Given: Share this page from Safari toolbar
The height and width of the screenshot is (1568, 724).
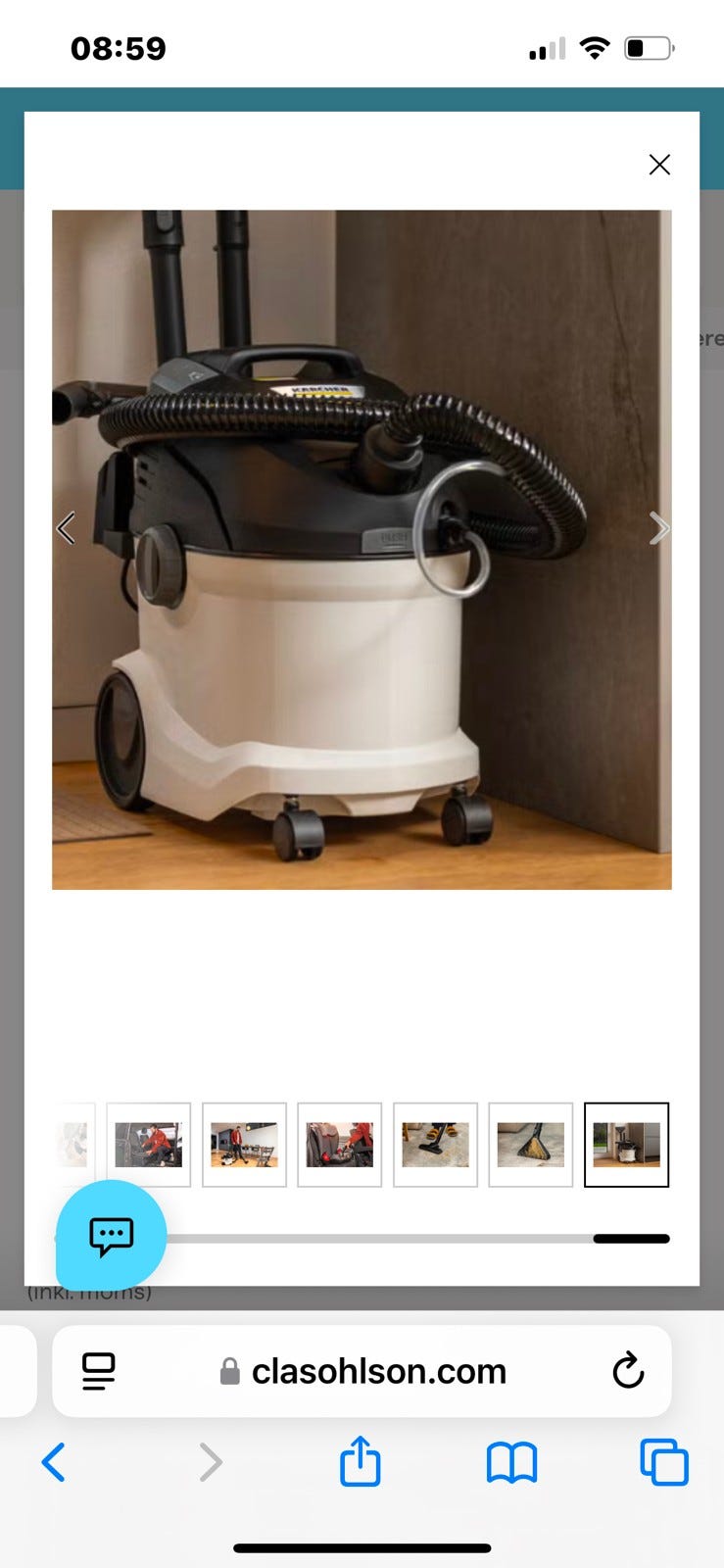Looking at the screenshot, I should click(x=360, y=1462).
